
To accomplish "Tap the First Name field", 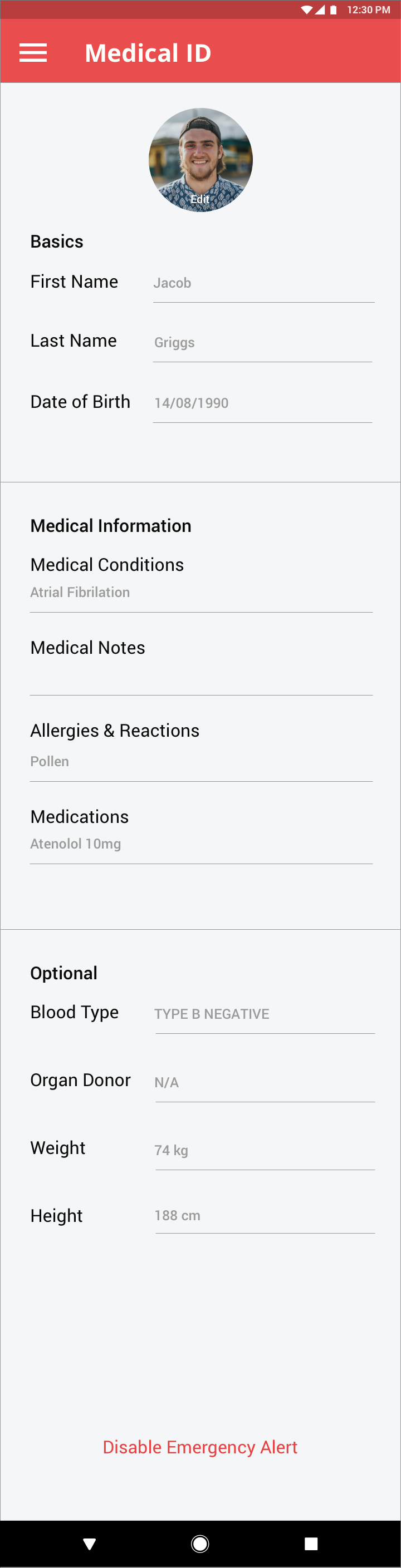I will (x=263, y=284).
